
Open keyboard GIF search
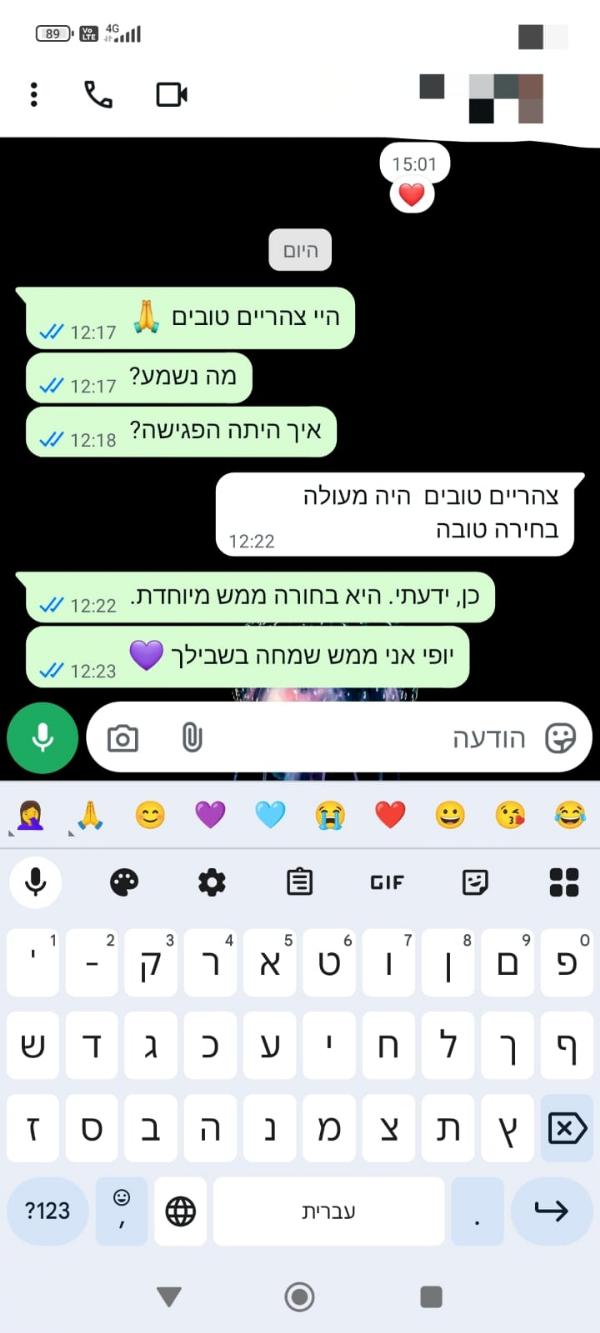387,882
